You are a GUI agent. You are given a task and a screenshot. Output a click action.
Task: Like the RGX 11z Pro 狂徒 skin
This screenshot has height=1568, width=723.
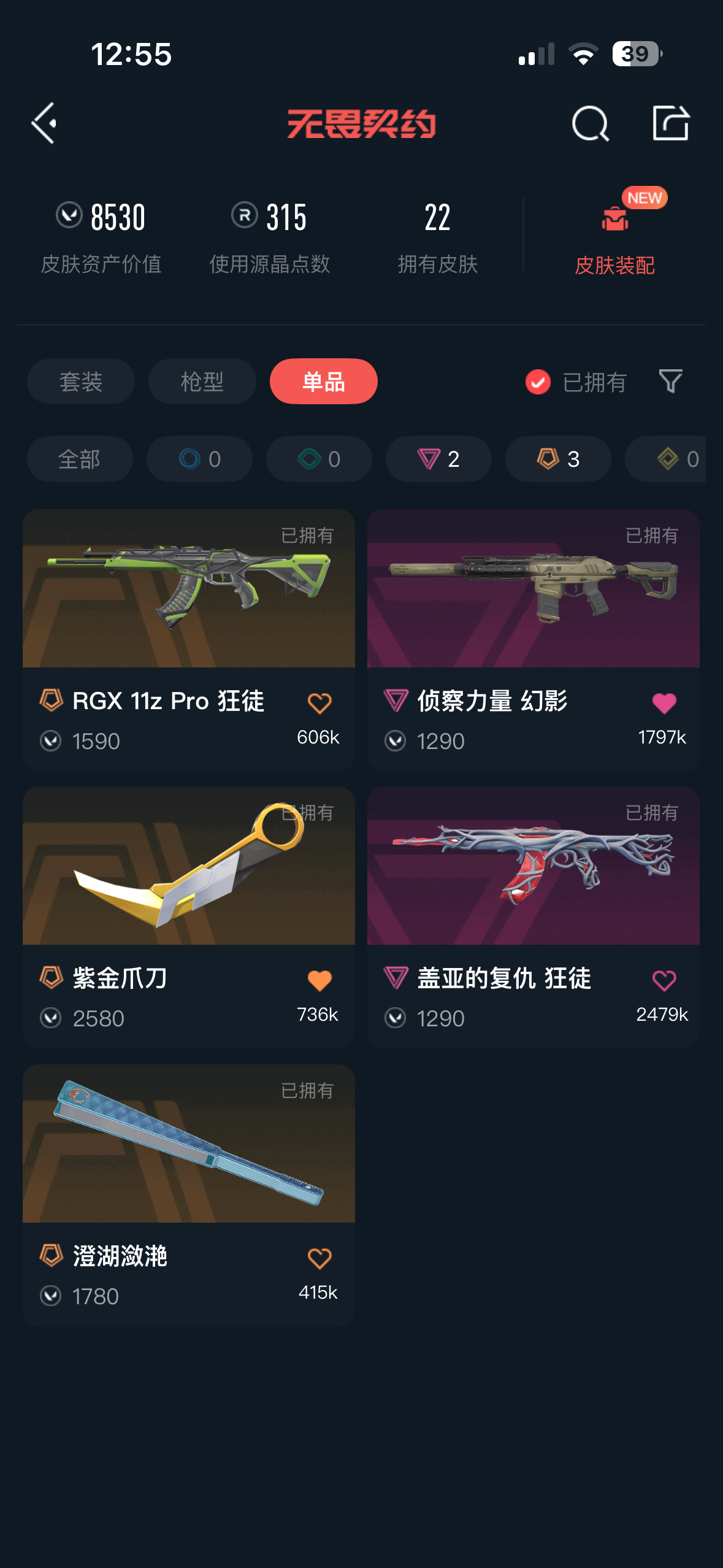[x=319, y=703]
